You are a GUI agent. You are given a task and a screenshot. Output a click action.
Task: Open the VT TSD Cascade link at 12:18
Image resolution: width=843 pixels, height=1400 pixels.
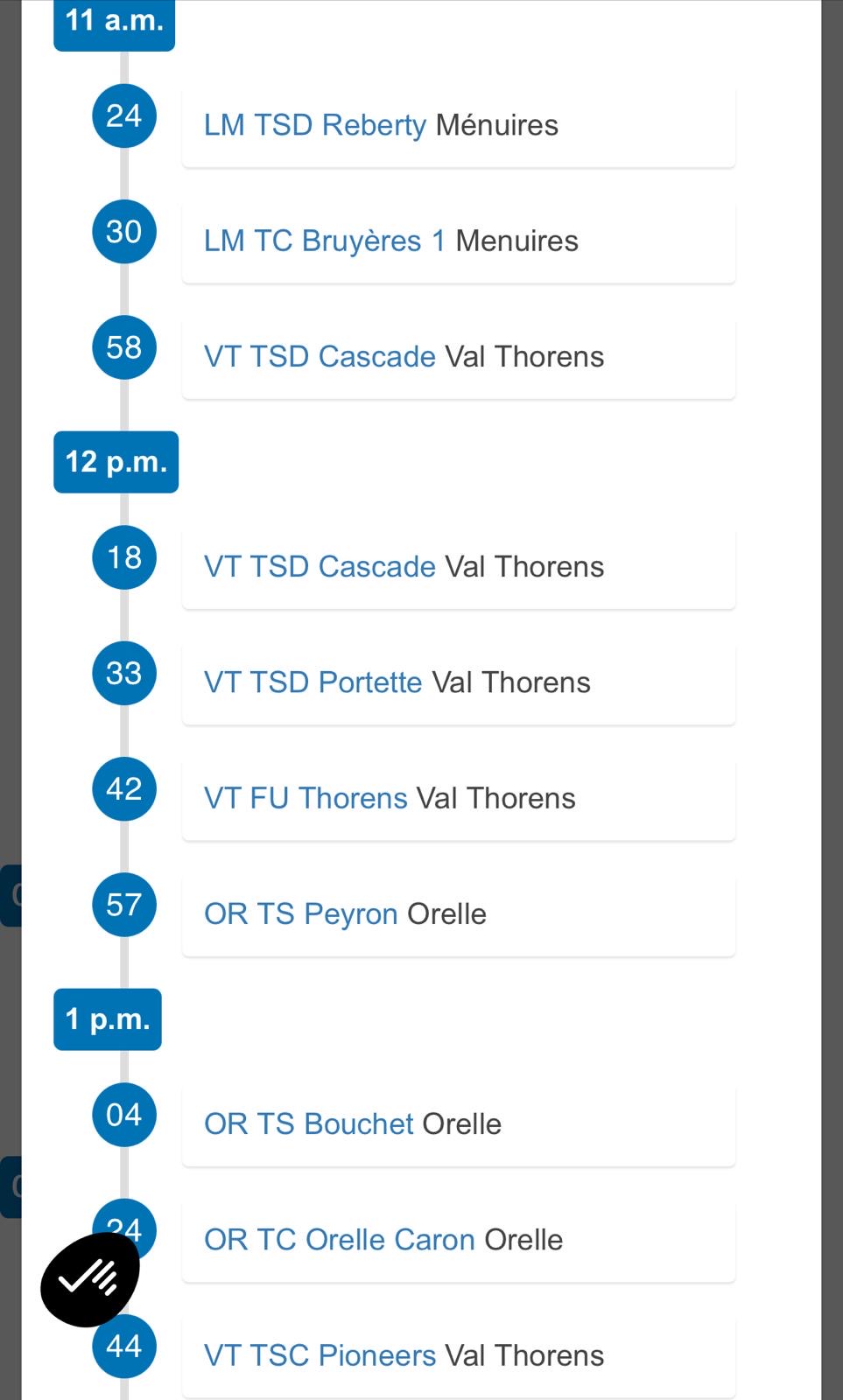pyautogui.click(x=320, y=567)
